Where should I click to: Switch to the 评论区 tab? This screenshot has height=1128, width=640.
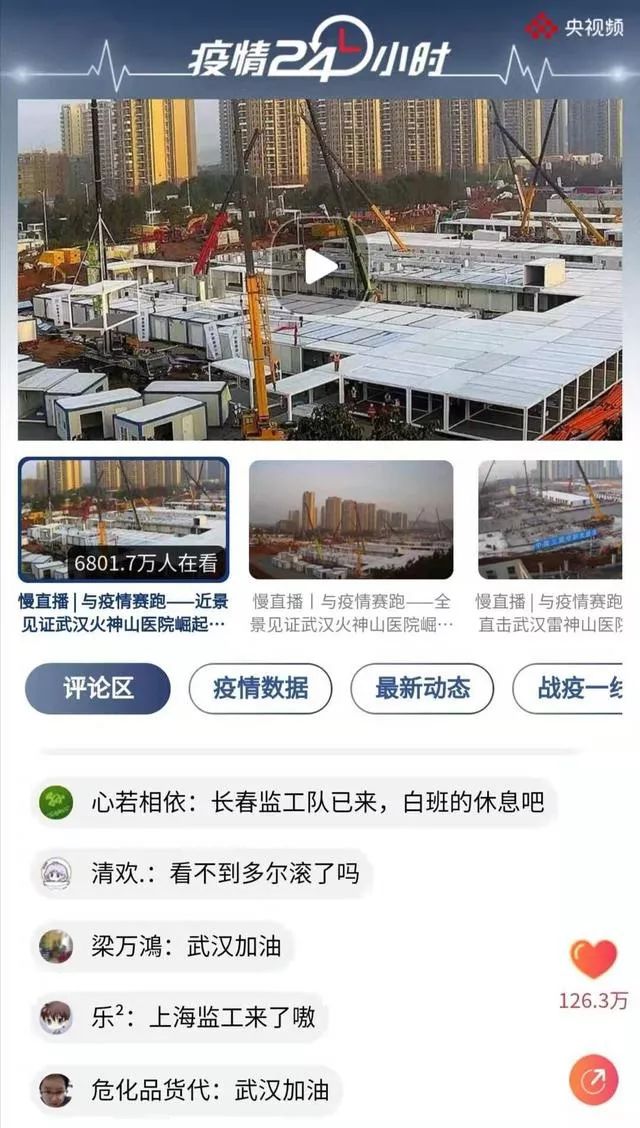[98, 688]
